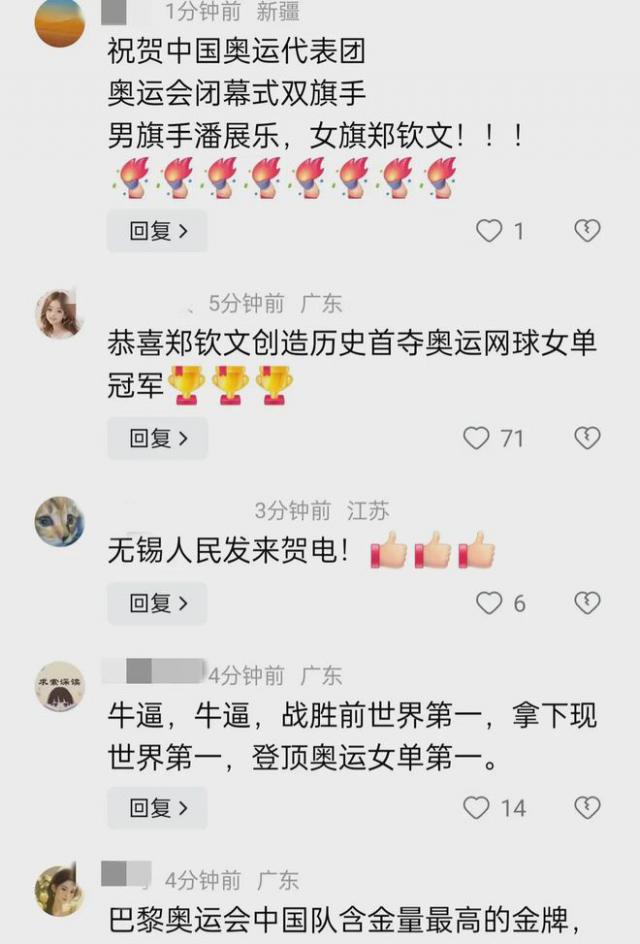Screen dimensions: 640x944
Task: Reply to the 牛逼，牛逼 comment
Action: (x=157, y=808)
